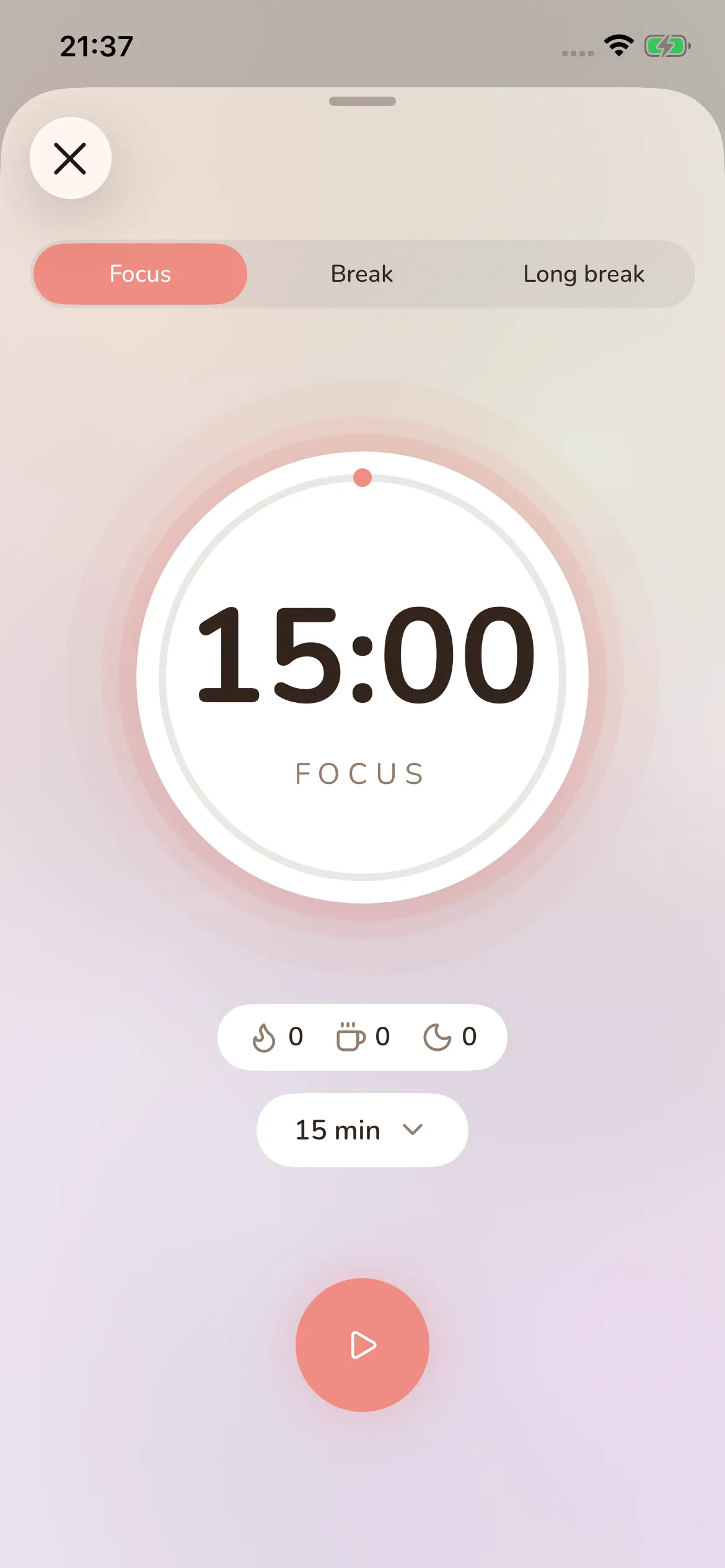The image size is (725, 1568).
Task: Tap the play icon to start the timer
Action: pyautogui.click(x=362, y=1345)
